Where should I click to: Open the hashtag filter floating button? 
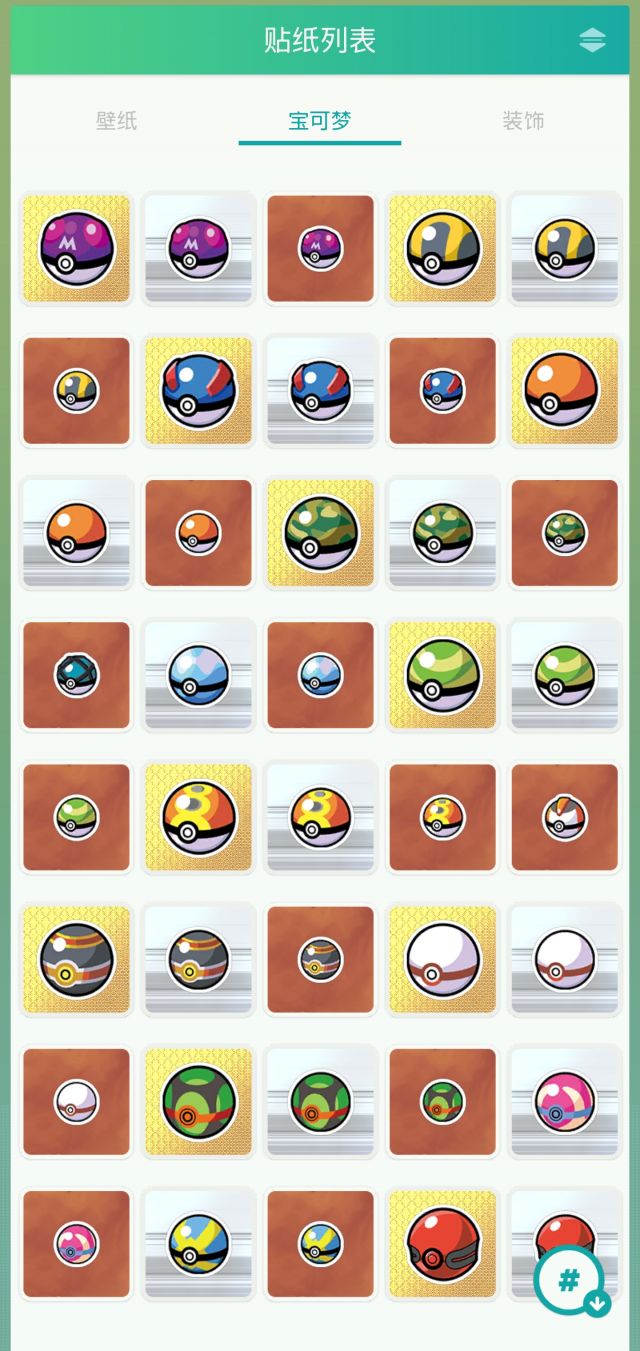pyautogui.click(x=571, y=1282)
